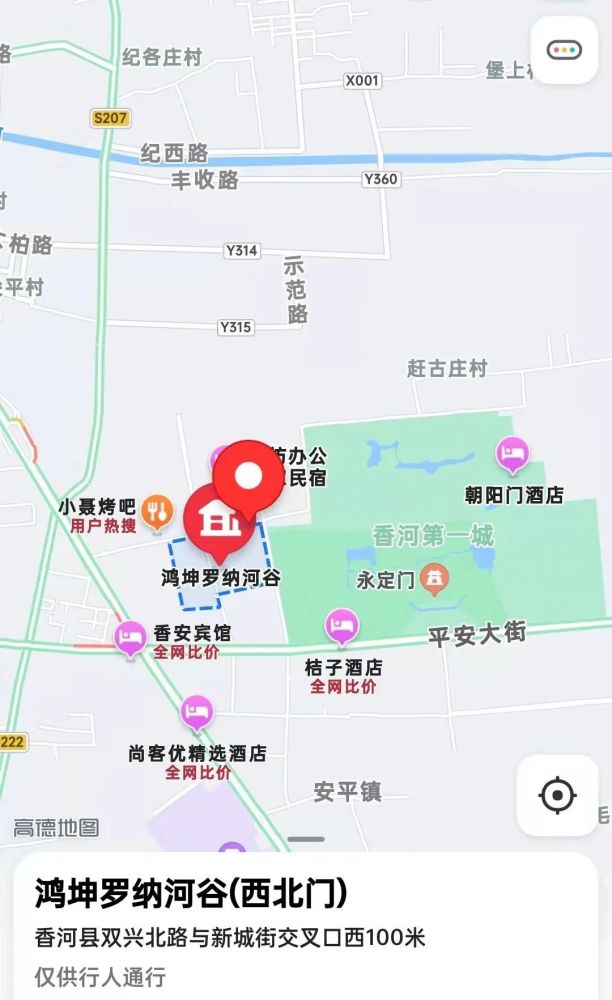Open the 香安宾馆 hotel marker
This screenshot has width=612, height=1000.
[131, 639]
